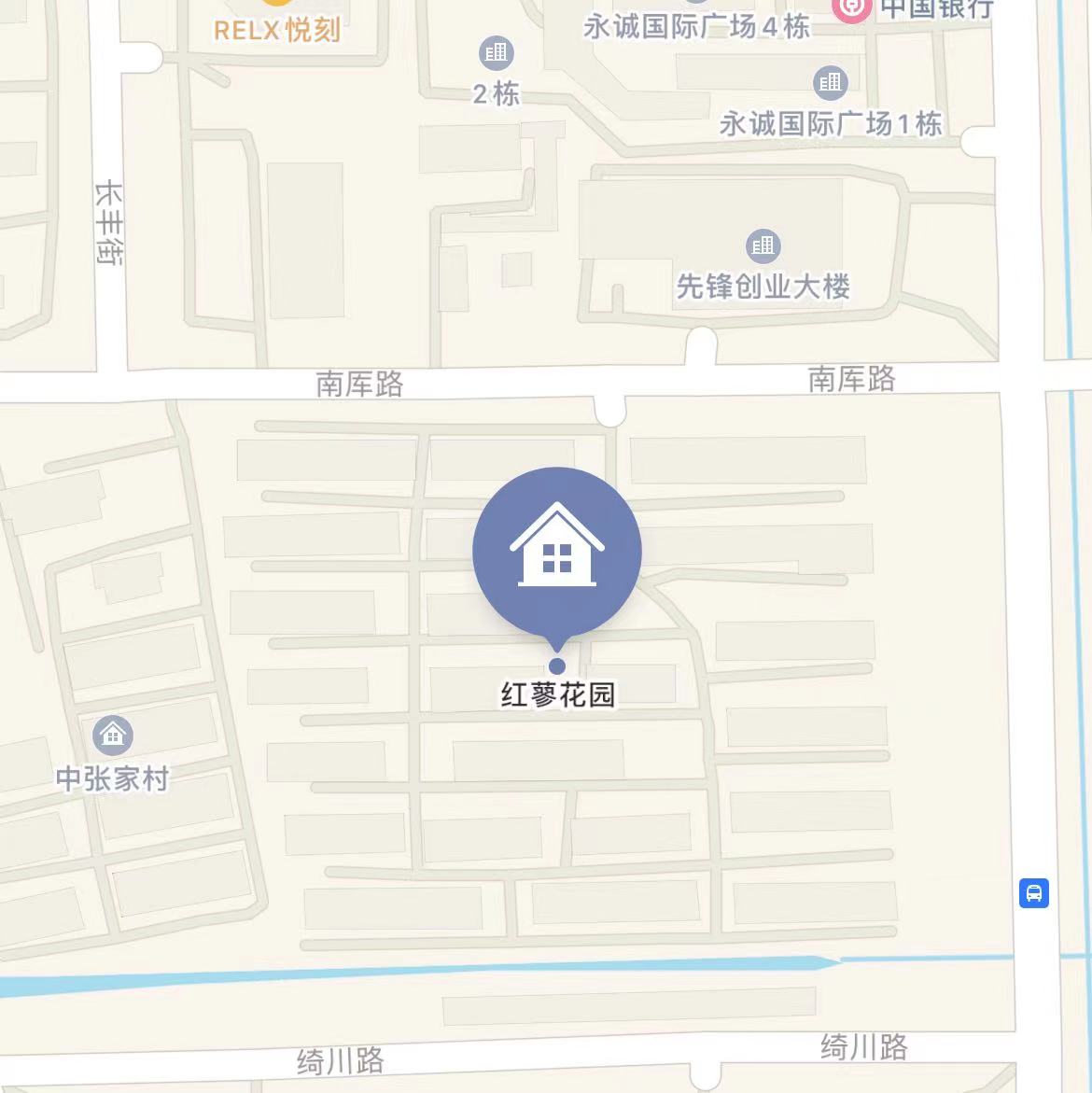Open the 中国银行 marker
This screenshot has height=1093, width=1092.
pyautogui.click(x=851, y=7)
